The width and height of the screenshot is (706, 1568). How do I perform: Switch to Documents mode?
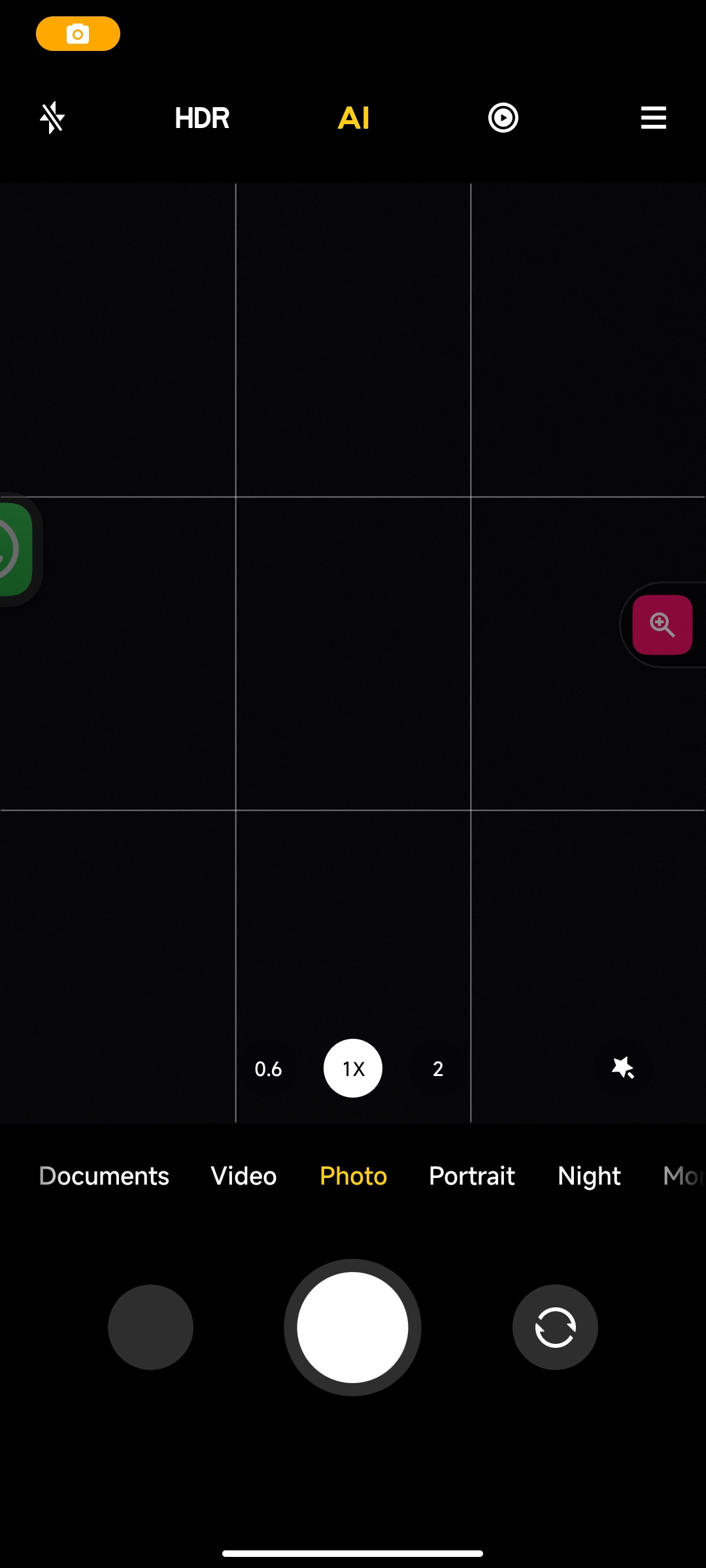coord(104,1176)
